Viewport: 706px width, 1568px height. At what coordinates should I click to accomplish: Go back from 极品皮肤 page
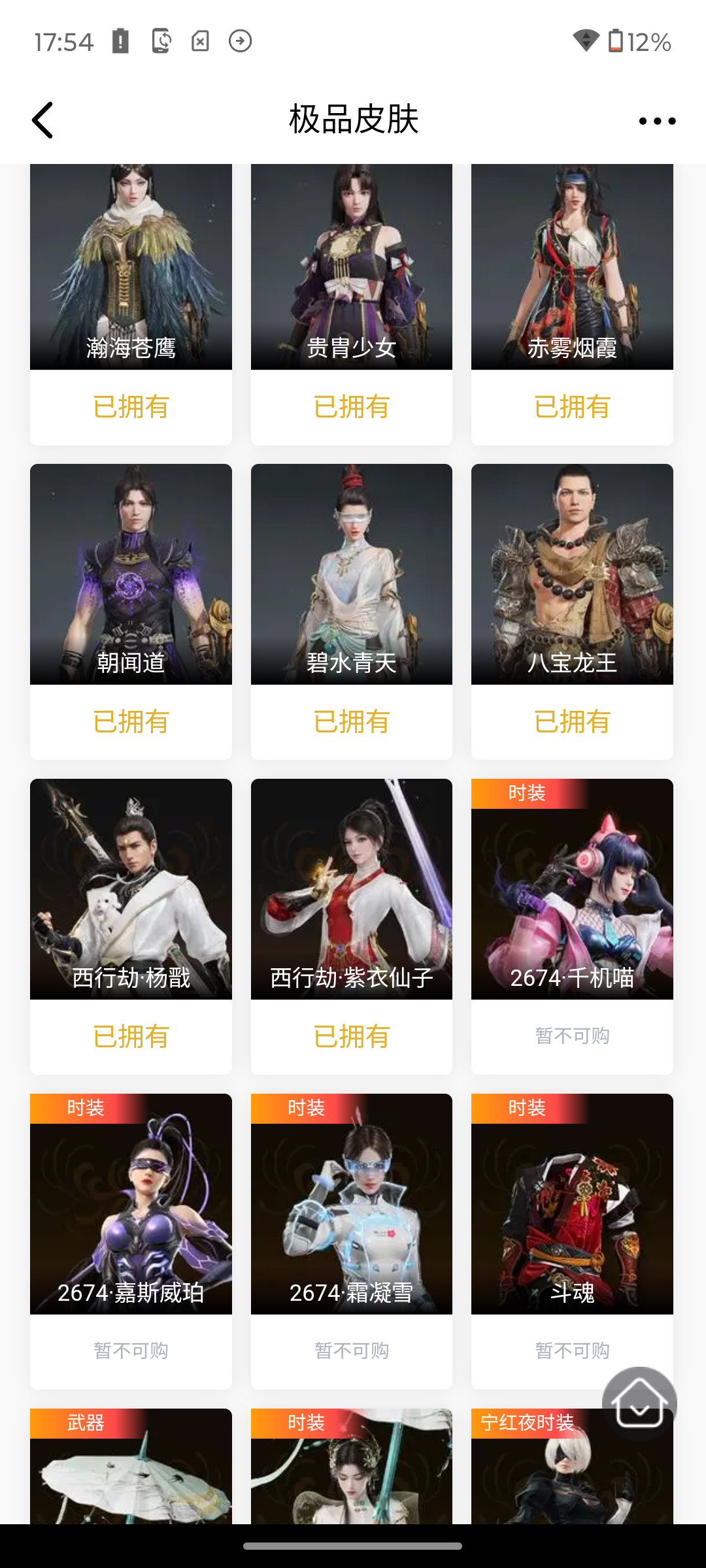pyautogui.click(x=43, y=120)
